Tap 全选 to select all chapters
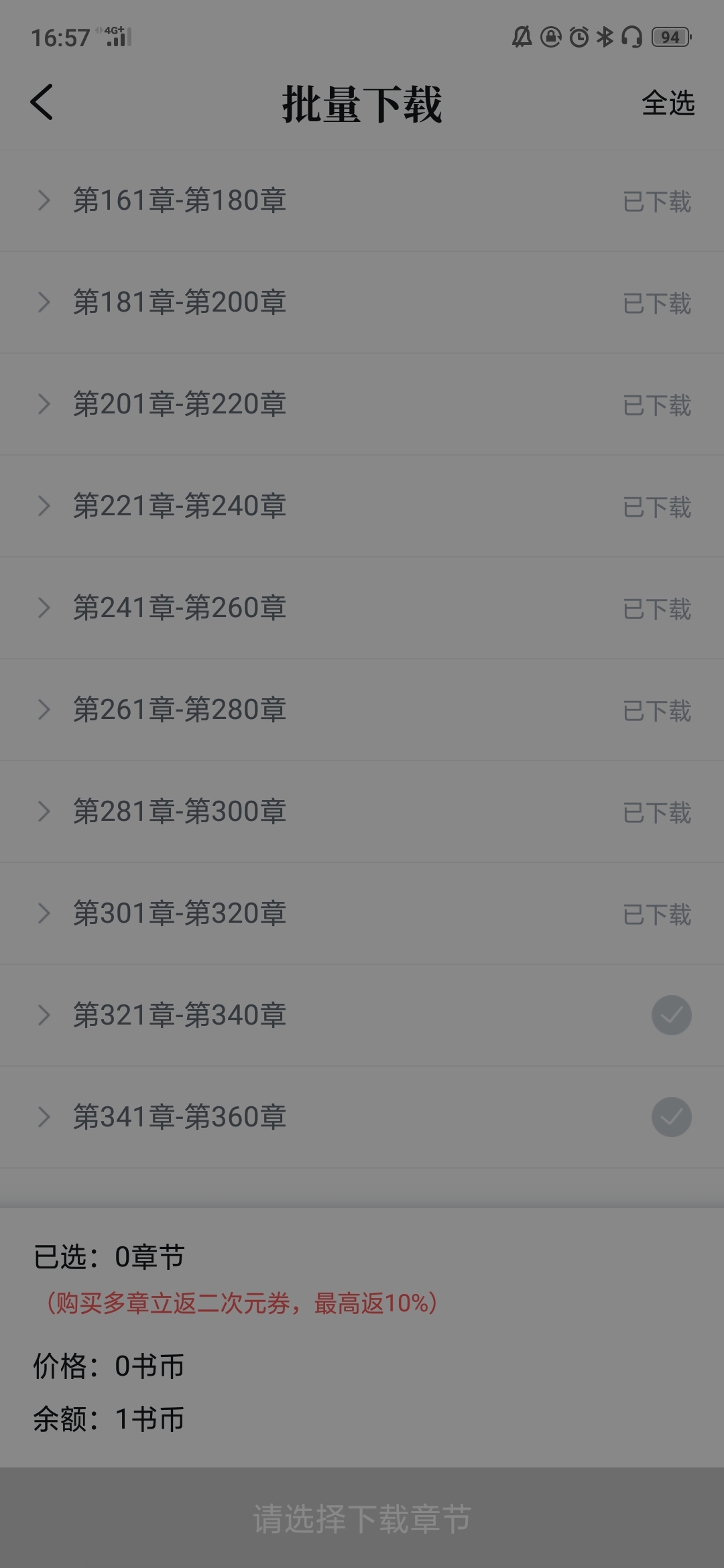 668,103
